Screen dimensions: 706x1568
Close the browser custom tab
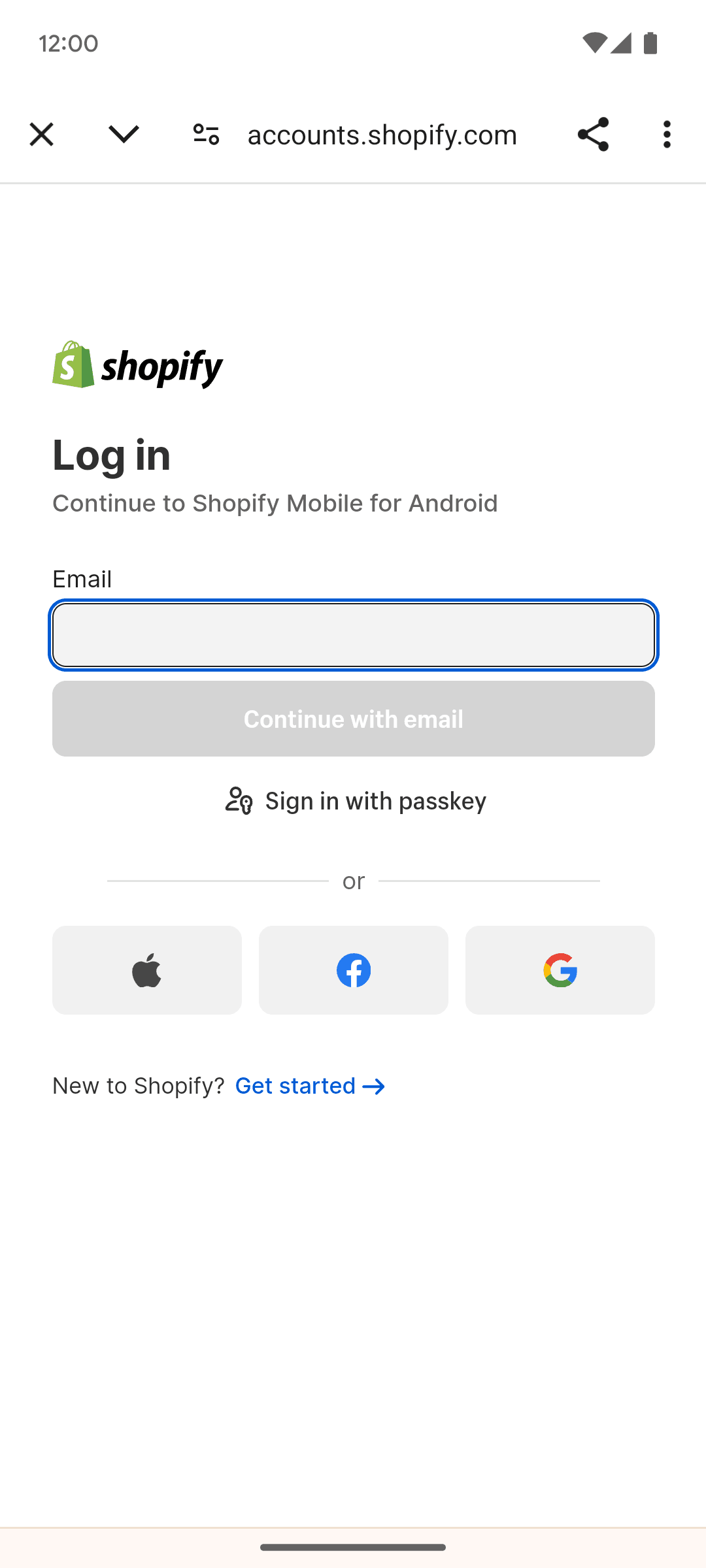coord(41,135)
